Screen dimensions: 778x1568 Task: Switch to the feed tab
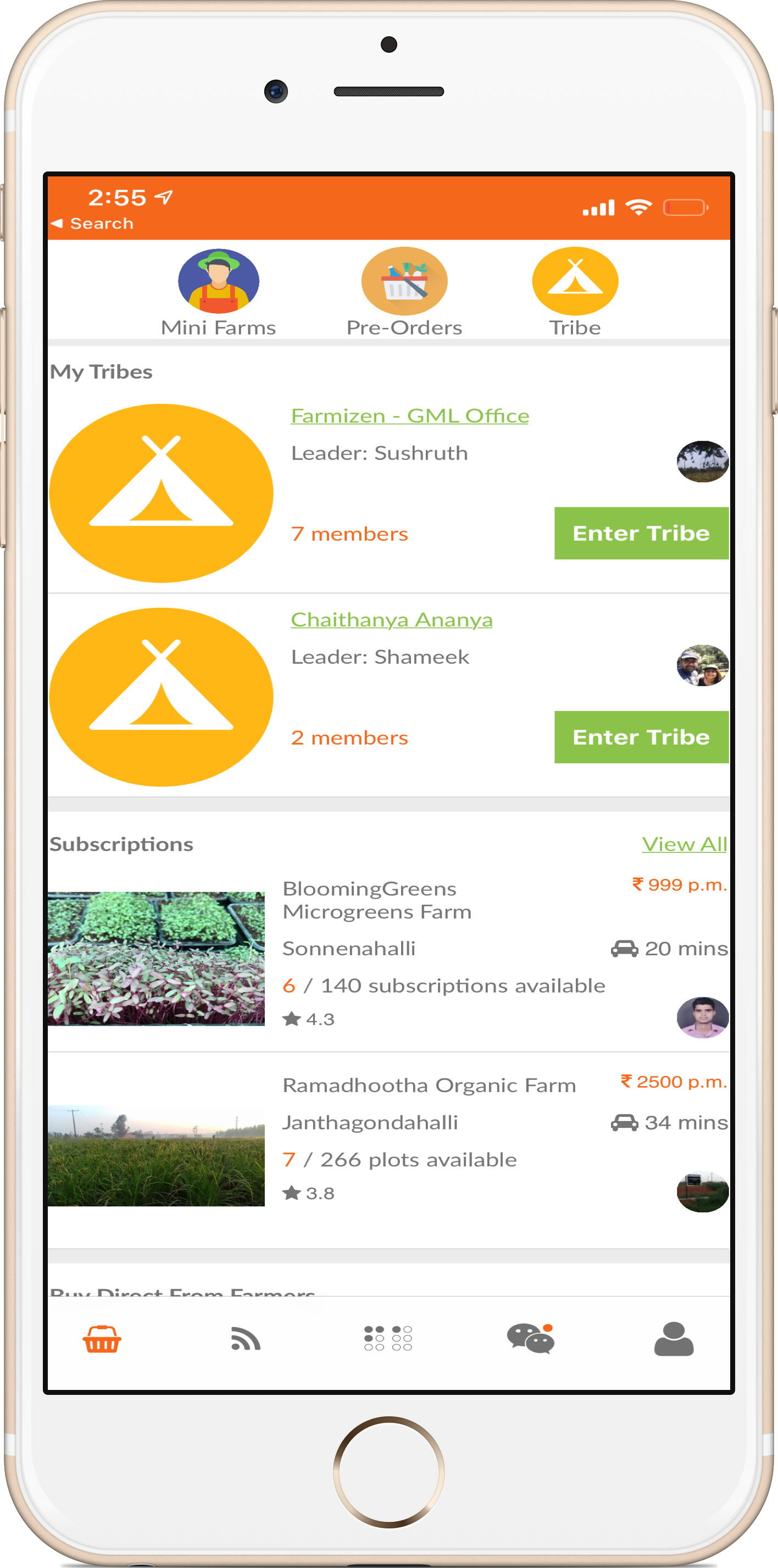[245, 1338]
